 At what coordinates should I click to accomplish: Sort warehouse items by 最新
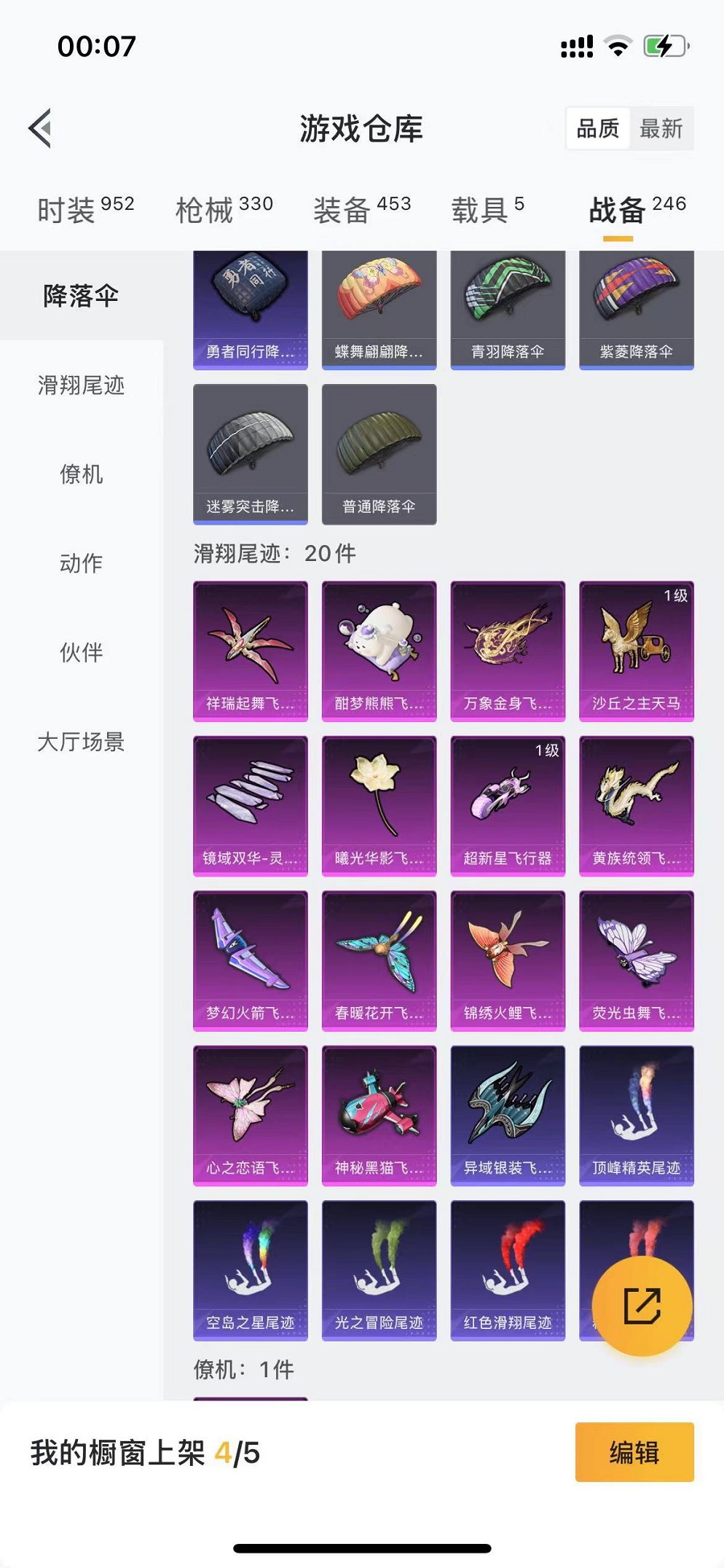(x=661, y=129)
